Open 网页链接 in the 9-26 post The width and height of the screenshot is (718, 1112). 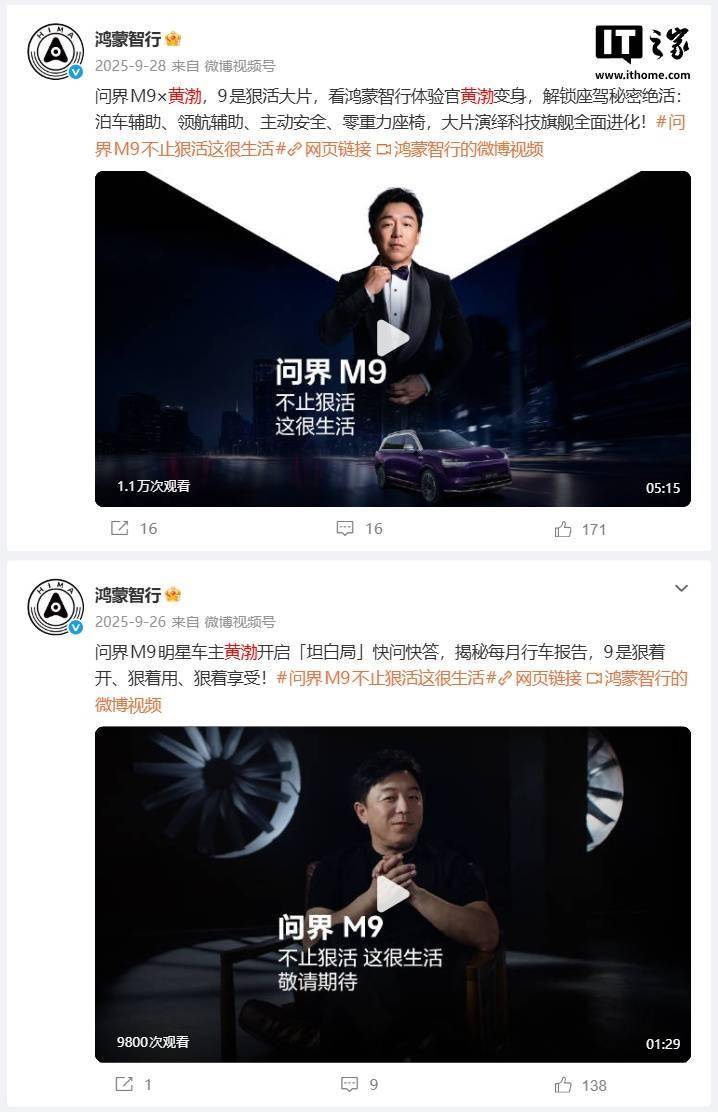[540, 678]
